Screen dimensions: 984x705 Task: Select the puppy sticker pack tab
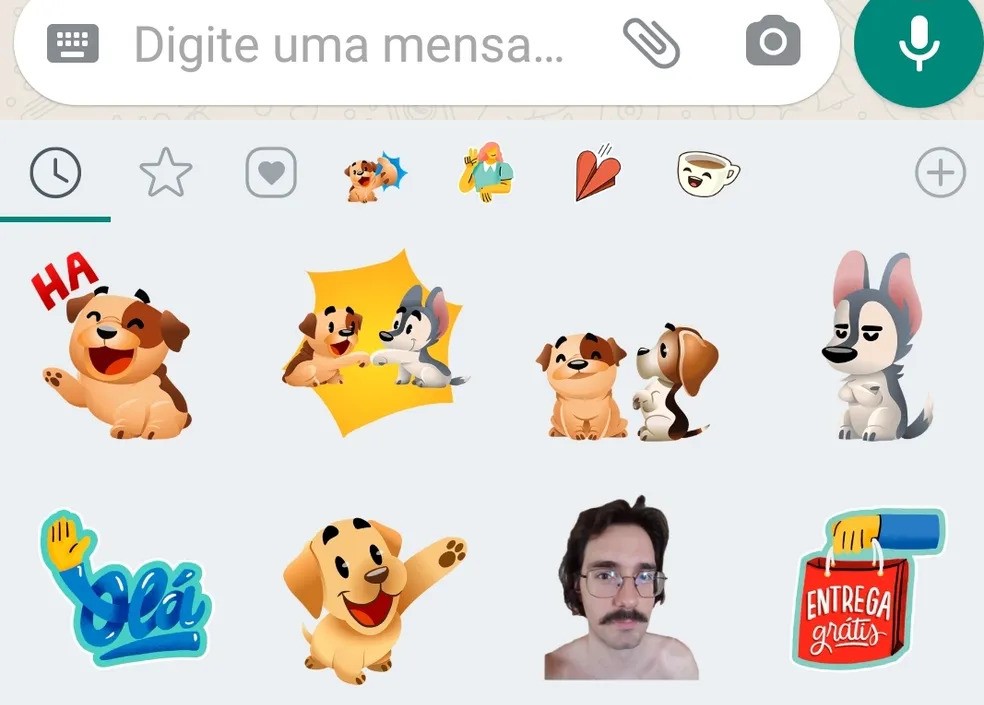[x=376, y=175]
